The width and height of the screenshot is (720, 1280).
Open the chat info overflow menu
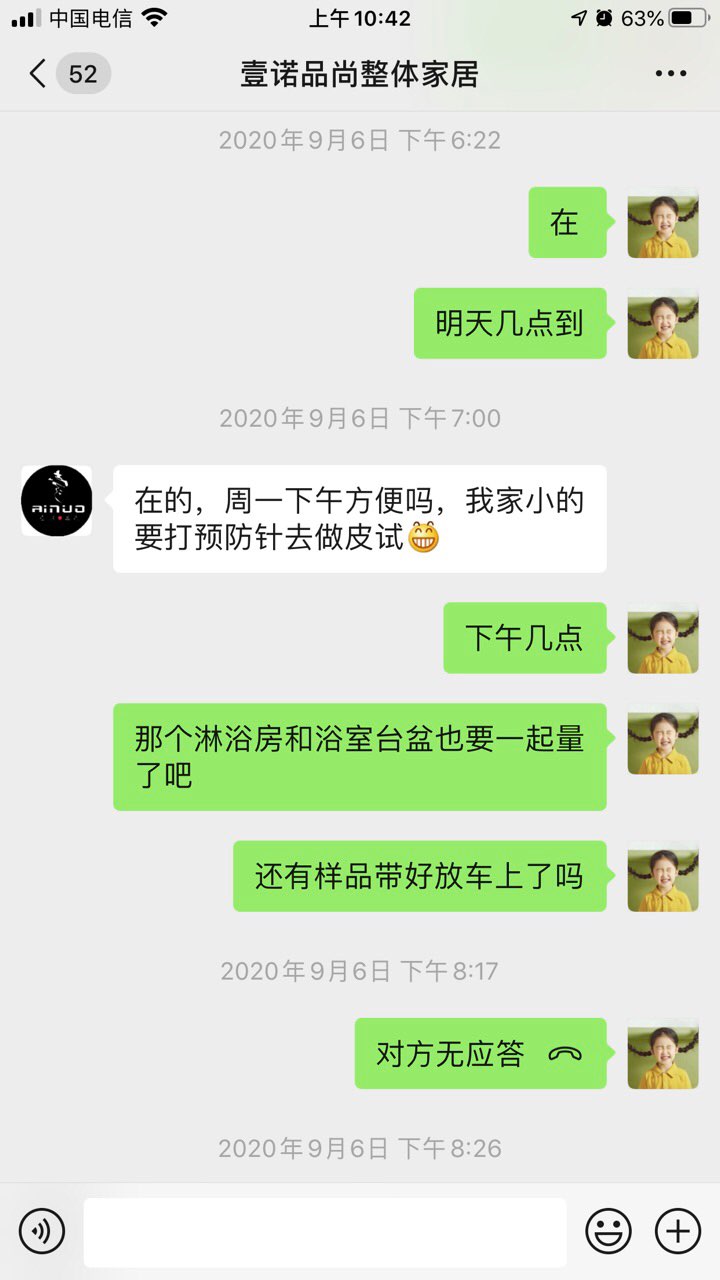pos(670,74)
